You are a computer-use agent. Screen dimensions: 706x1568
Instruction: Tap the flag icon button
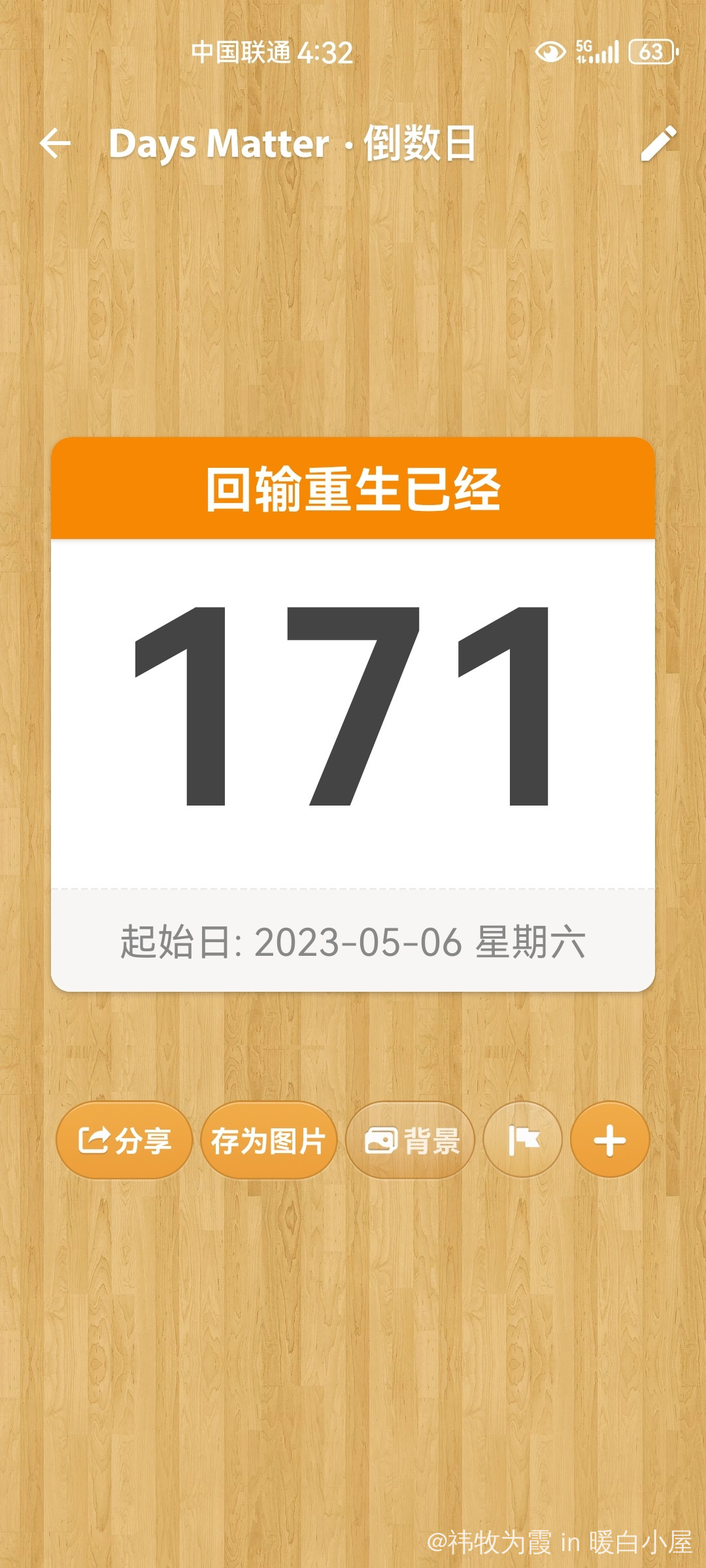[x=523, y=1141]
